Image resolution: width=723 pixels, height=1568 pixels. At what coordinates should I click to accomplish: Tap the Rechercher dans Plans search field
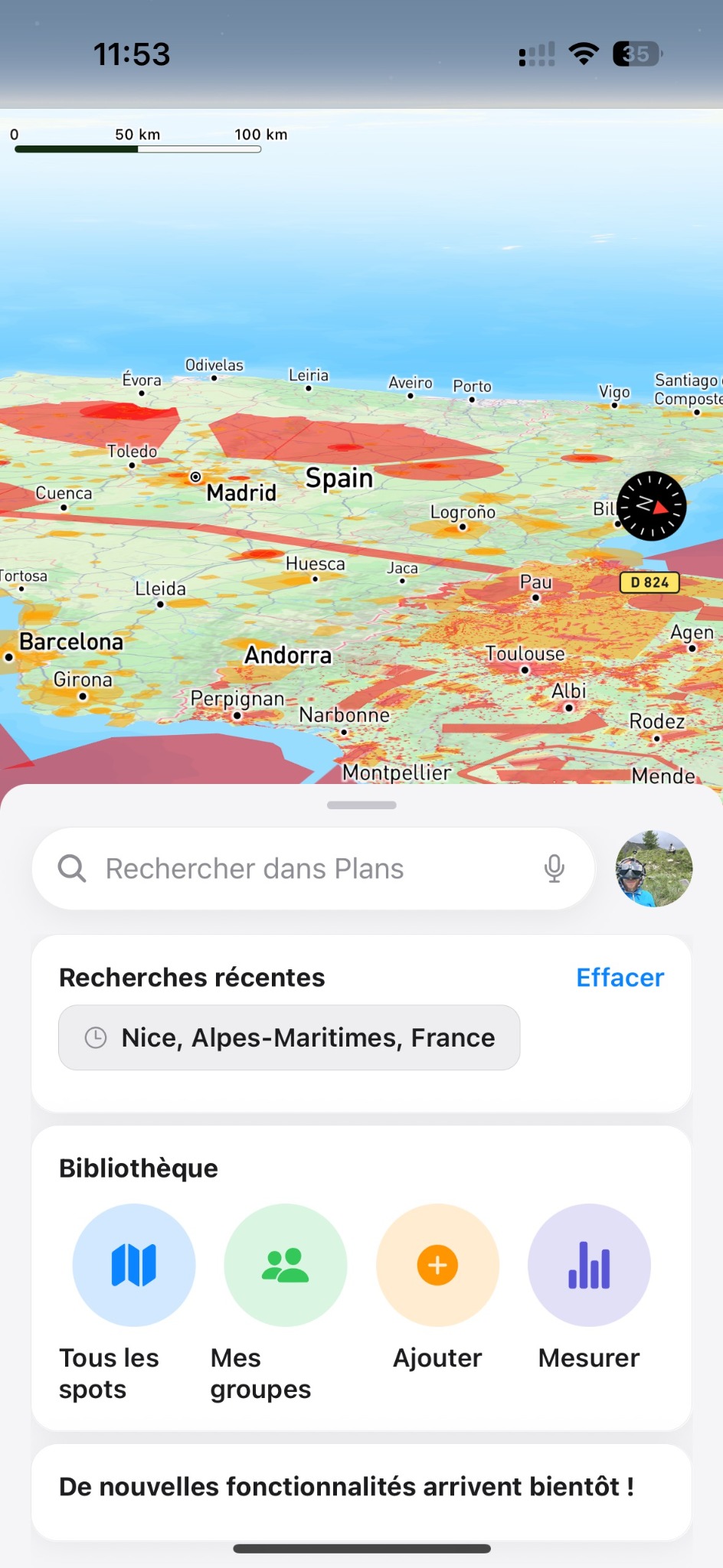click(x=306, y=869)
